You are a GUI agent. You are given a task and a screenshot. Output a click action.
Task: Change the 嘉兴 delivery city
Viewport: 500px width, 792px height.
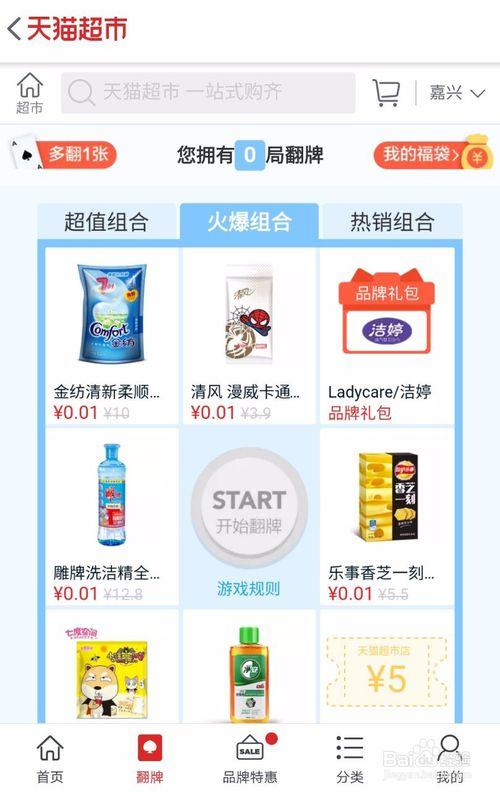coord(457,93)
